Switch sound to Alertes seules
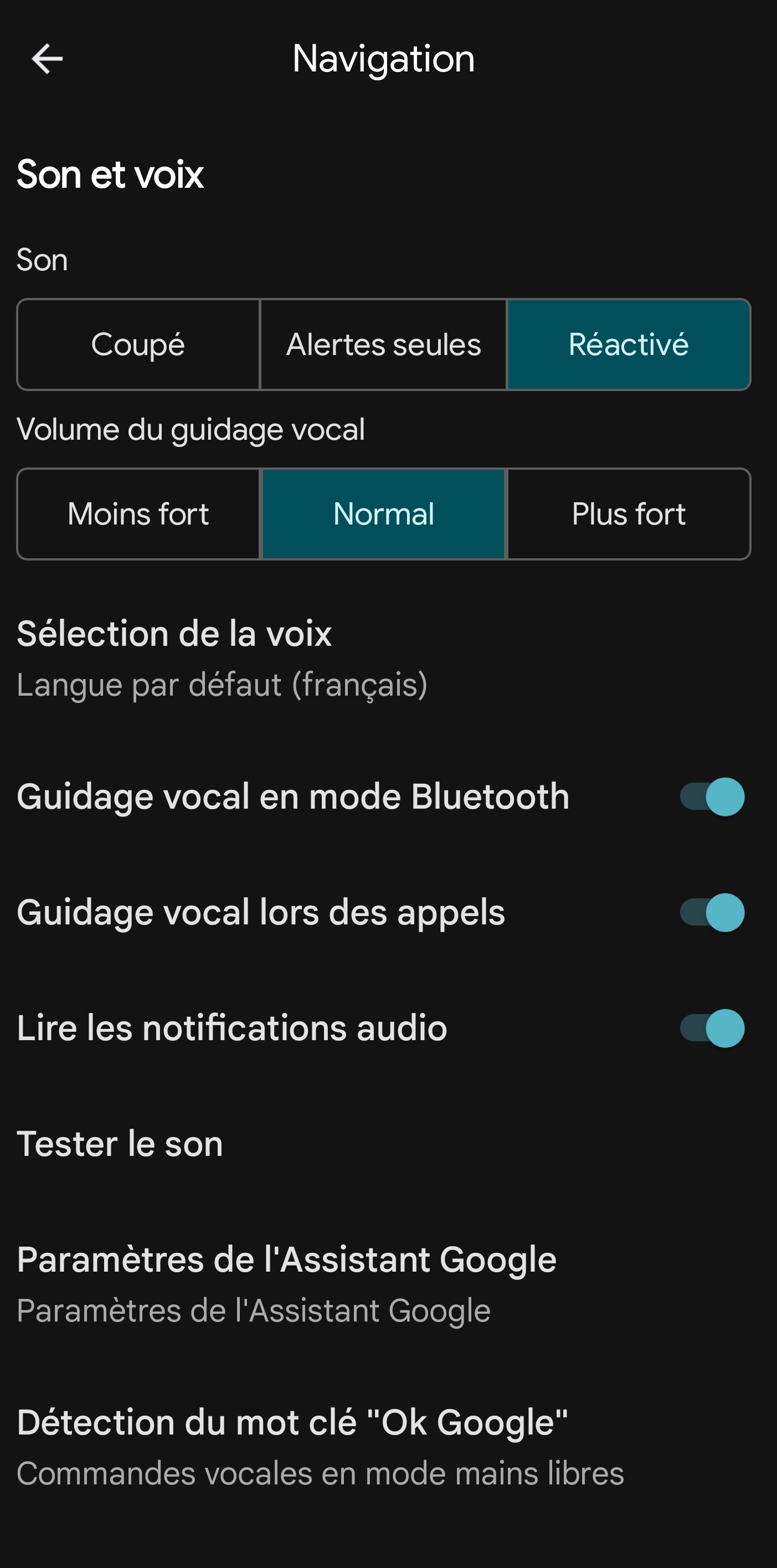The image size is (777, 1568). click(383, 345)
